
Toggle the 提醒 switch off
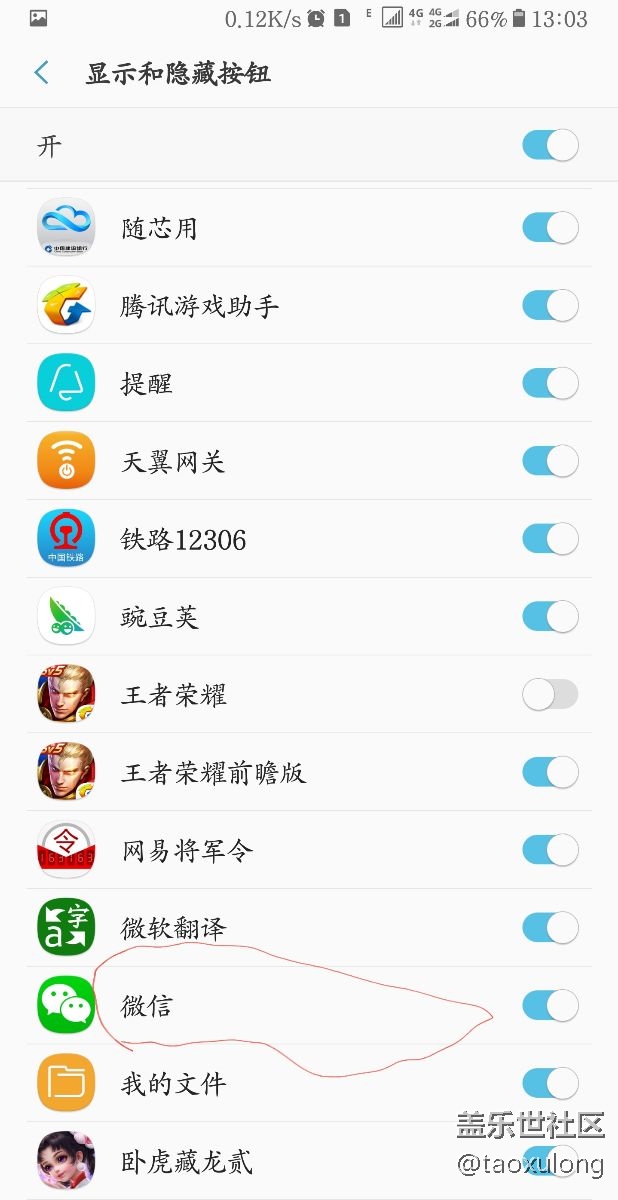click(550, 383)
